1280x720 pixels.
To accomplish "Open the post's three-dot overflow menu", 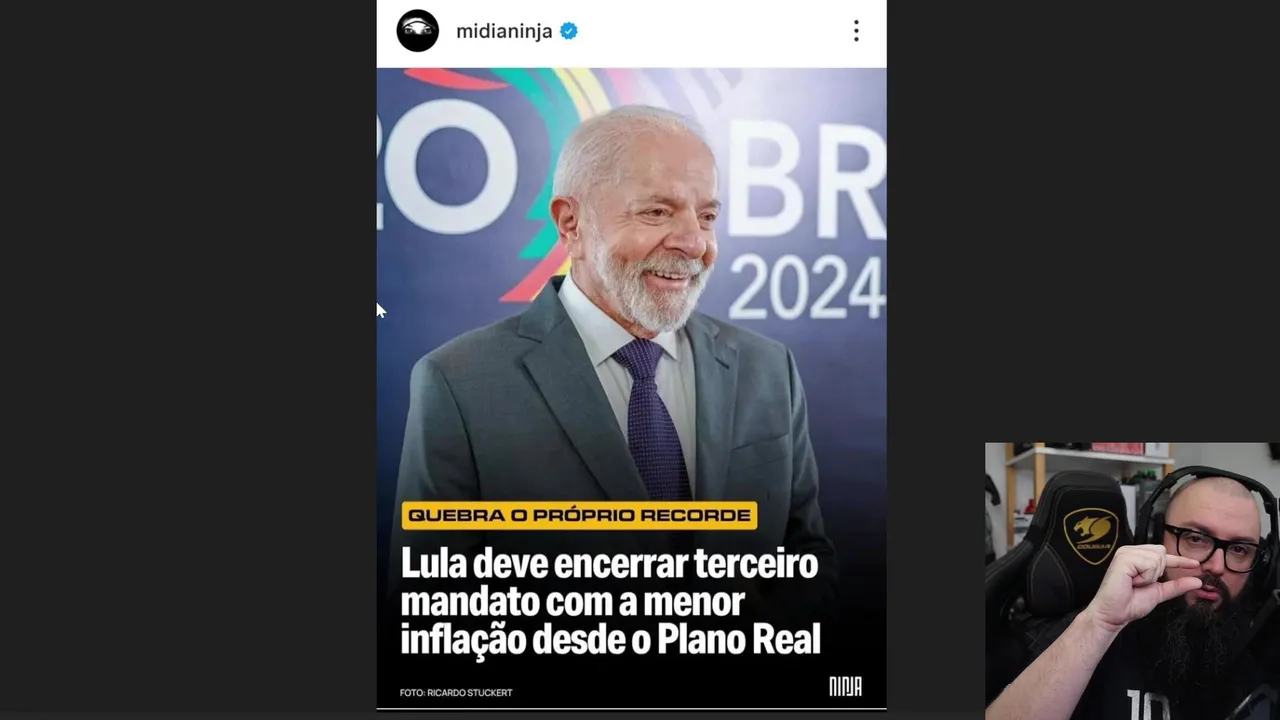I will coord(856,31).
